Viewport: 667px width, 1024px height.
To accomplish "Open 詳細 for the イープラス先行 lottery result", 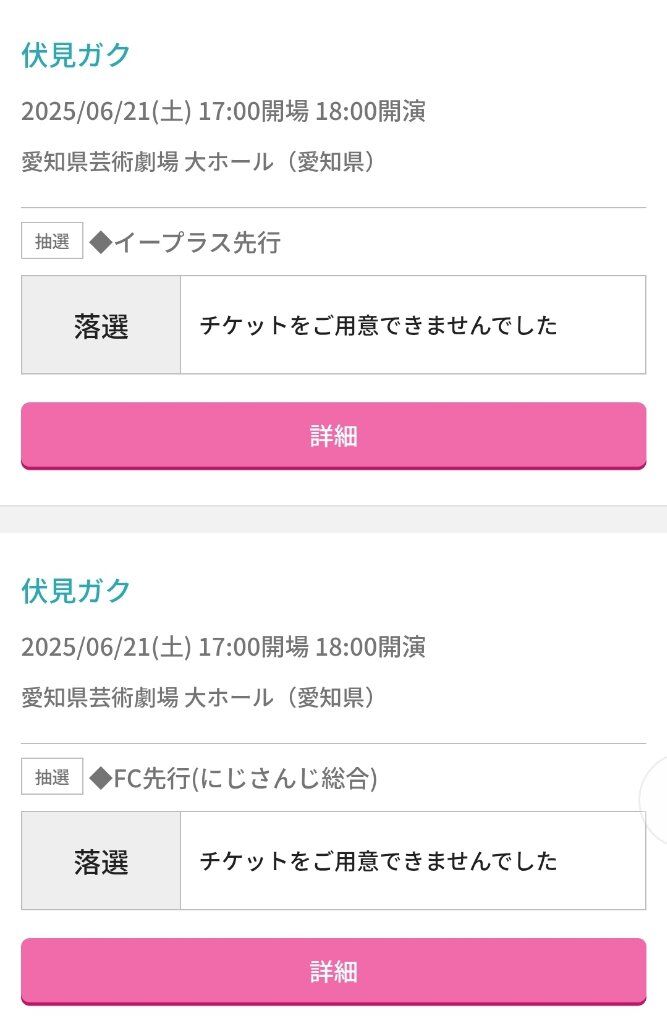I will (333, 435).
